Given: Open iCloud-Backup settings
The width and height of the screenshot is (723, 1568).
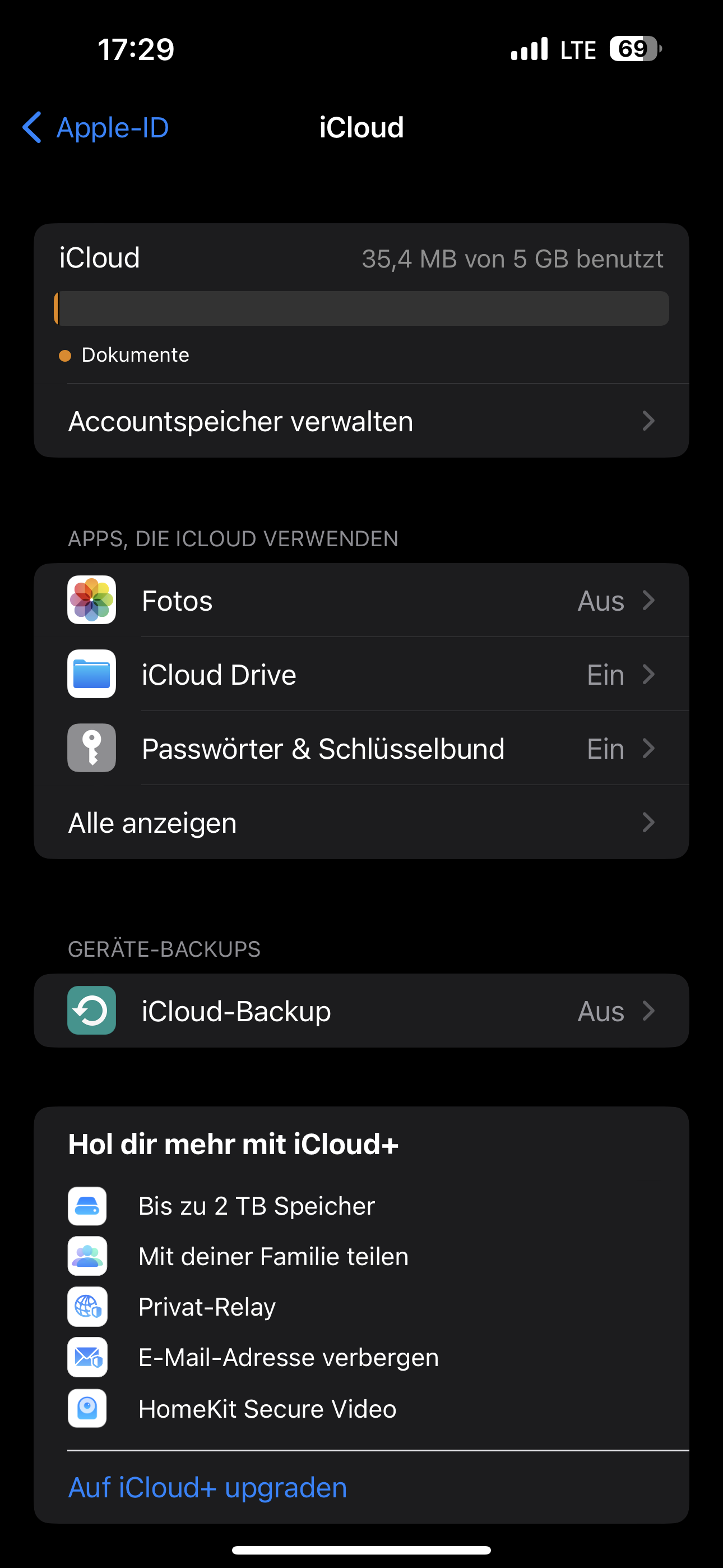Looking at the screenshot, I should point(361,1011).
